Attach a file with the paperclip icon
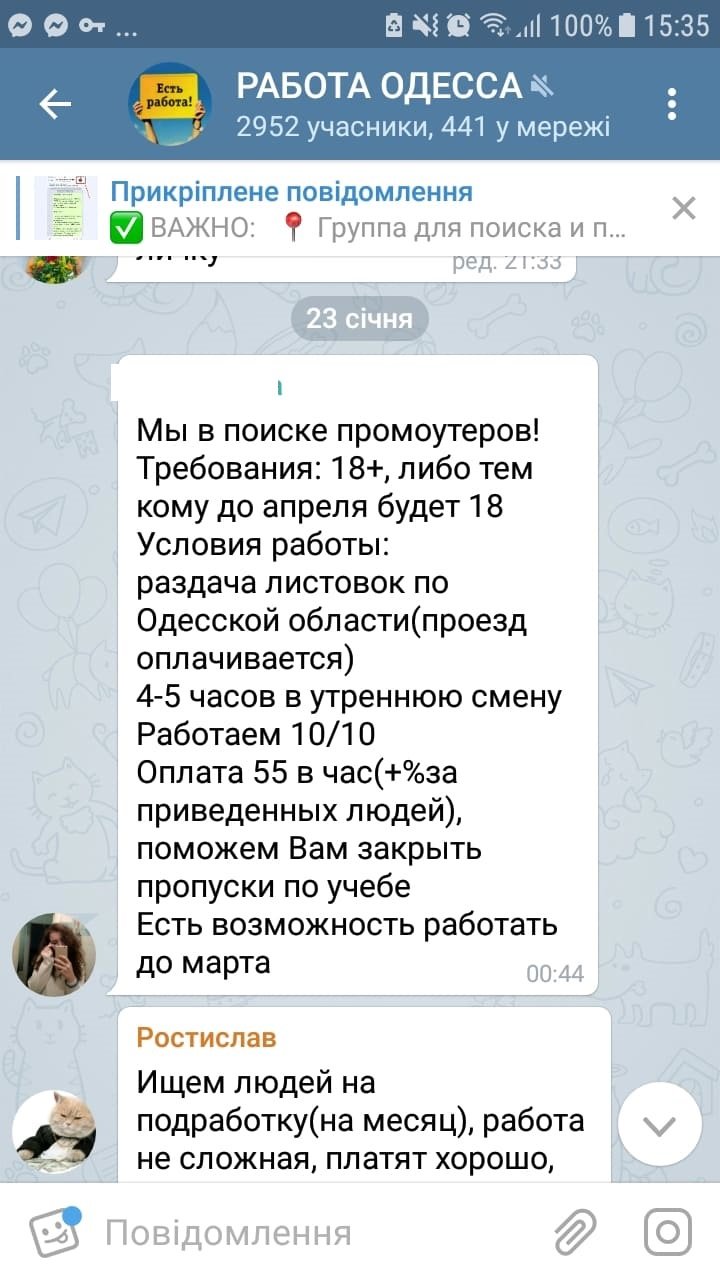 [576, 1232]
